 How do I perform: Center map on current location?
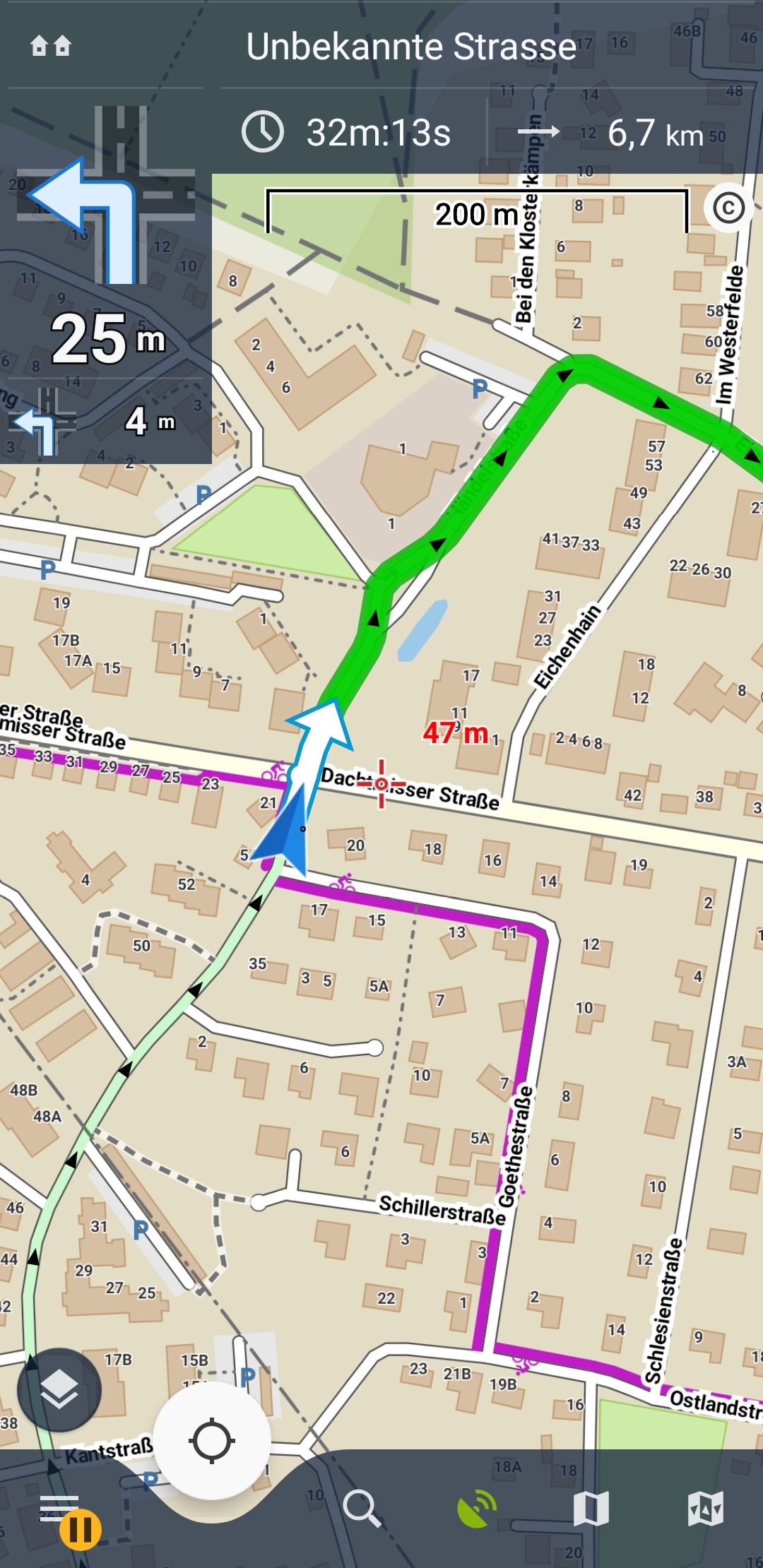(212, 1441)
